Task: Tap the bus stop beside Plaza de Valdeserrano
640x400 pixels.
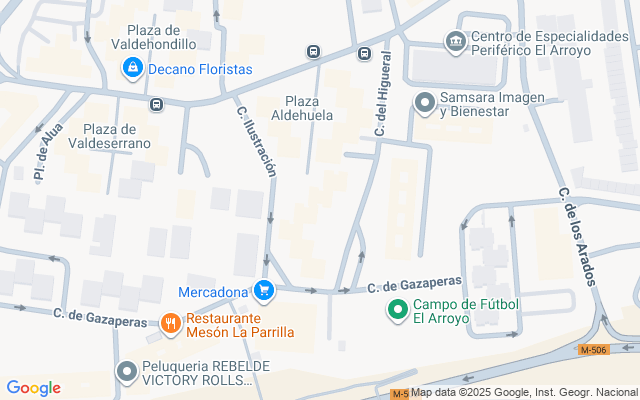Action: (x=157, y=104)
